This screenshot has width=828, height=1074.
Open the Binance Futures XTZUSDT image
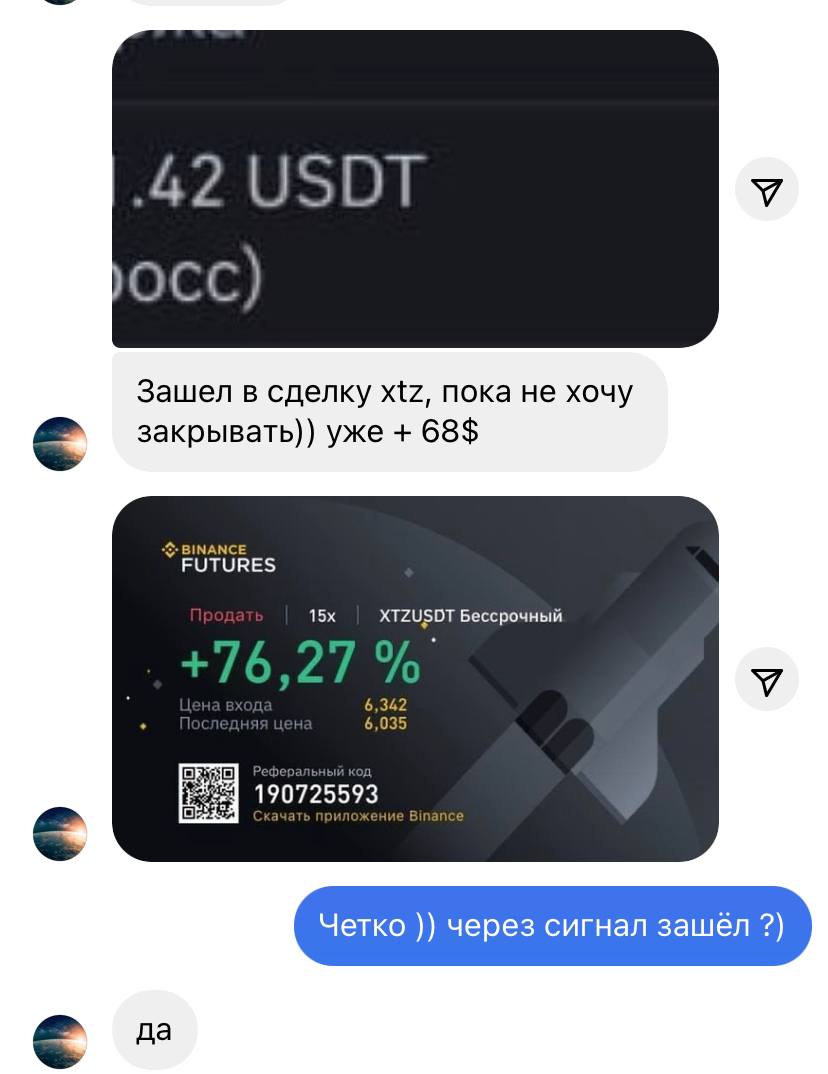pos(415,678)
